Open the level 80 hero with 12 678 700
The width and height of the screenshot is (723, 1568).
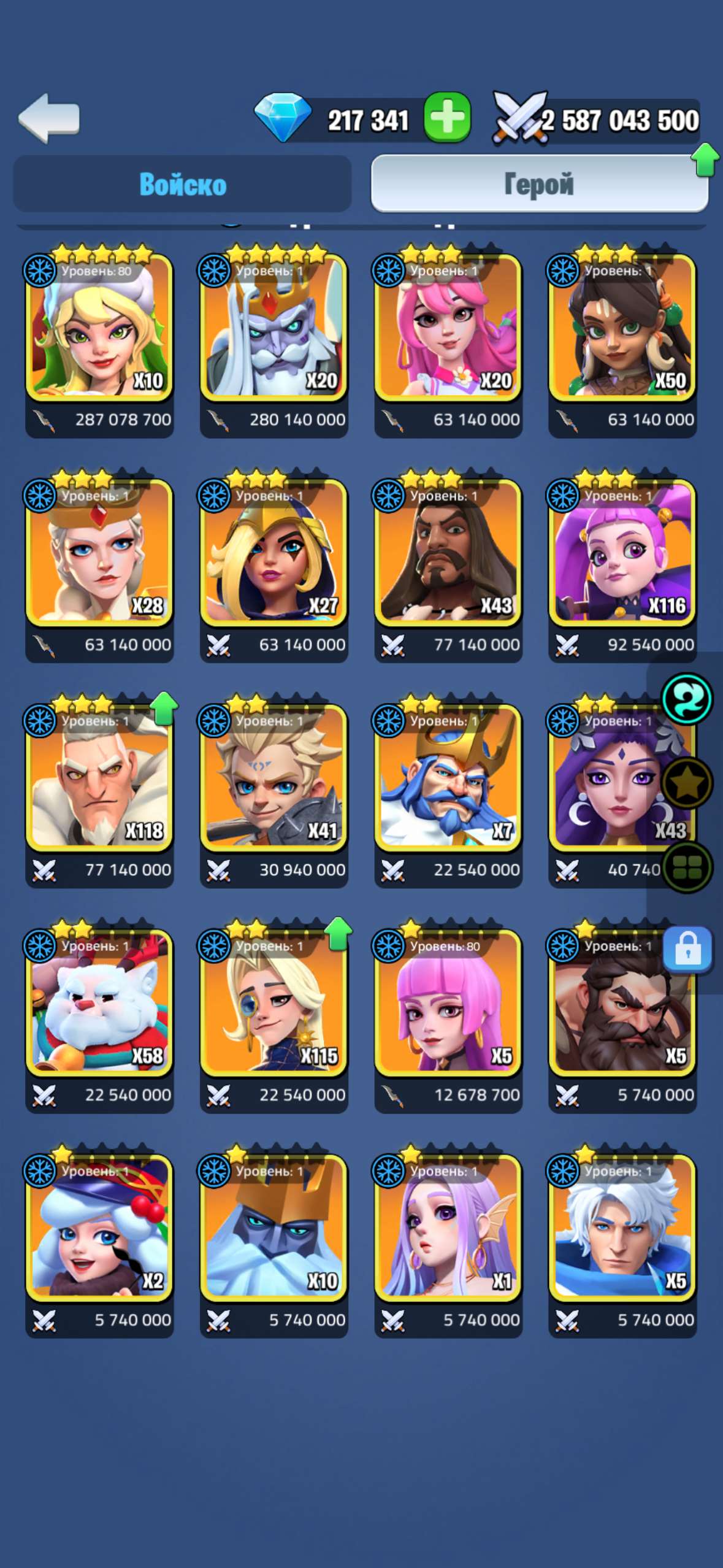coord(448,1004)
